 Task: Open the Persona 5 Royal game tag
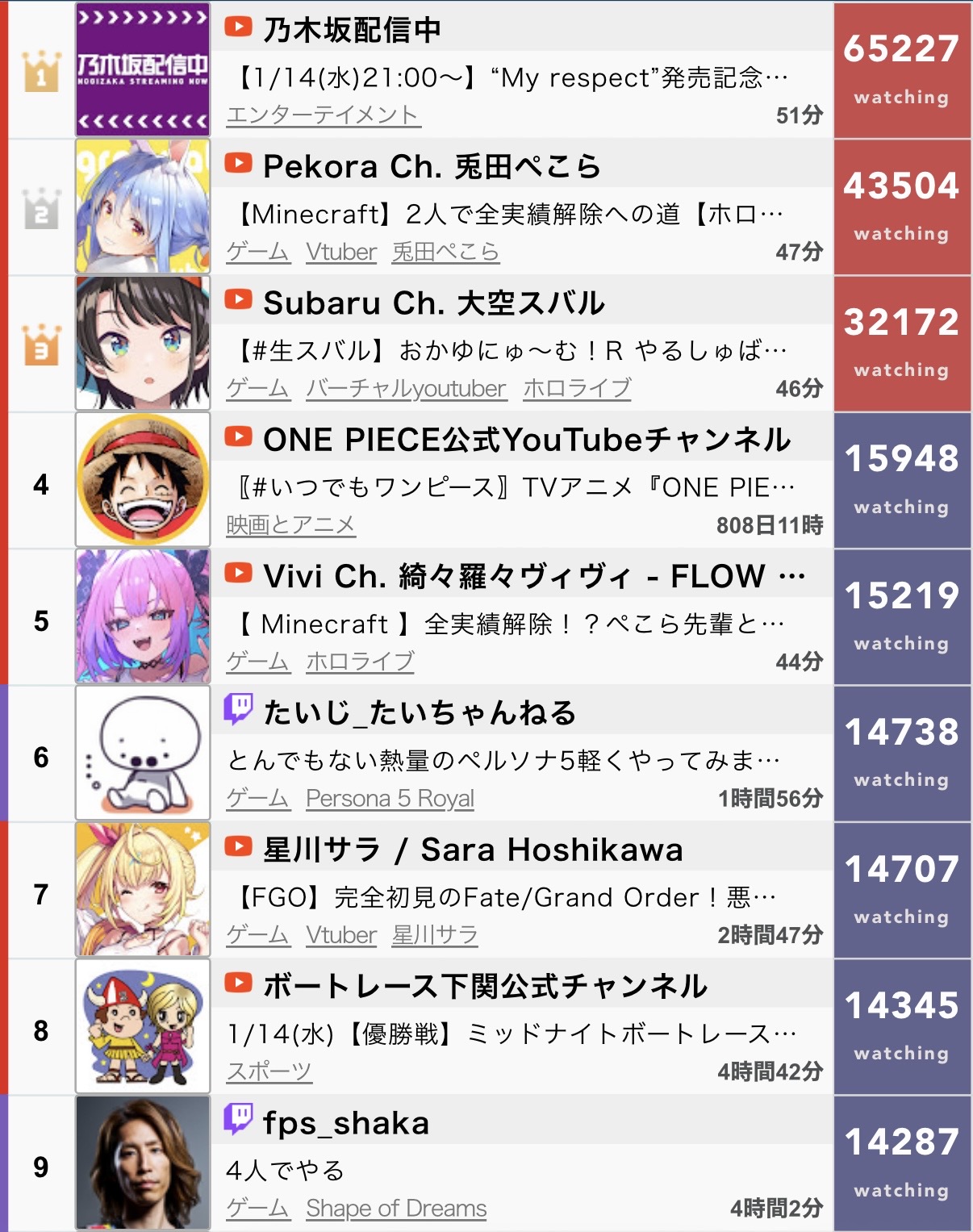coord(390,799)
